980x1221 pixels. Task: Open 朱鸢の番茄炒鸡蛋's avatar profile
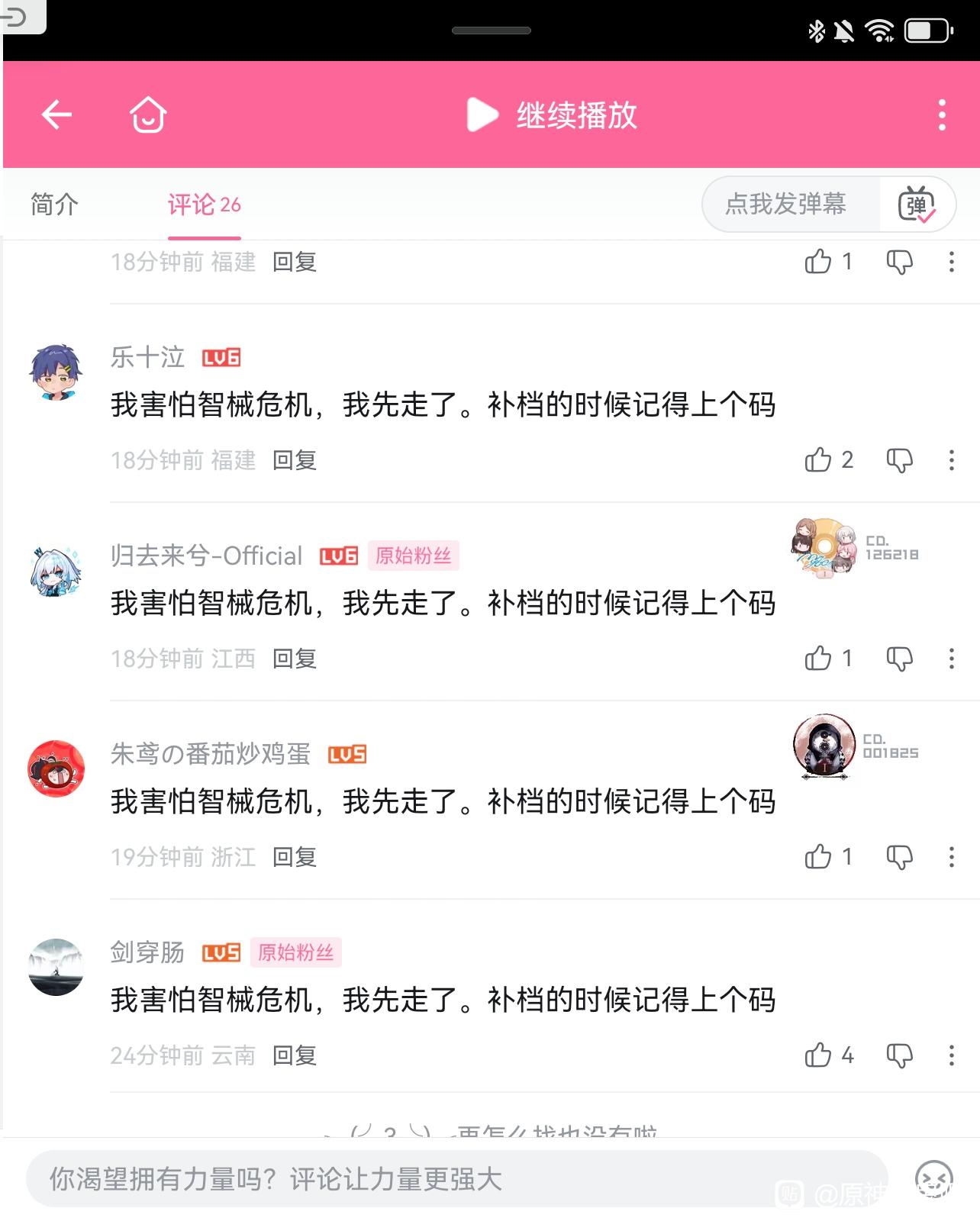tap(56, 768)
